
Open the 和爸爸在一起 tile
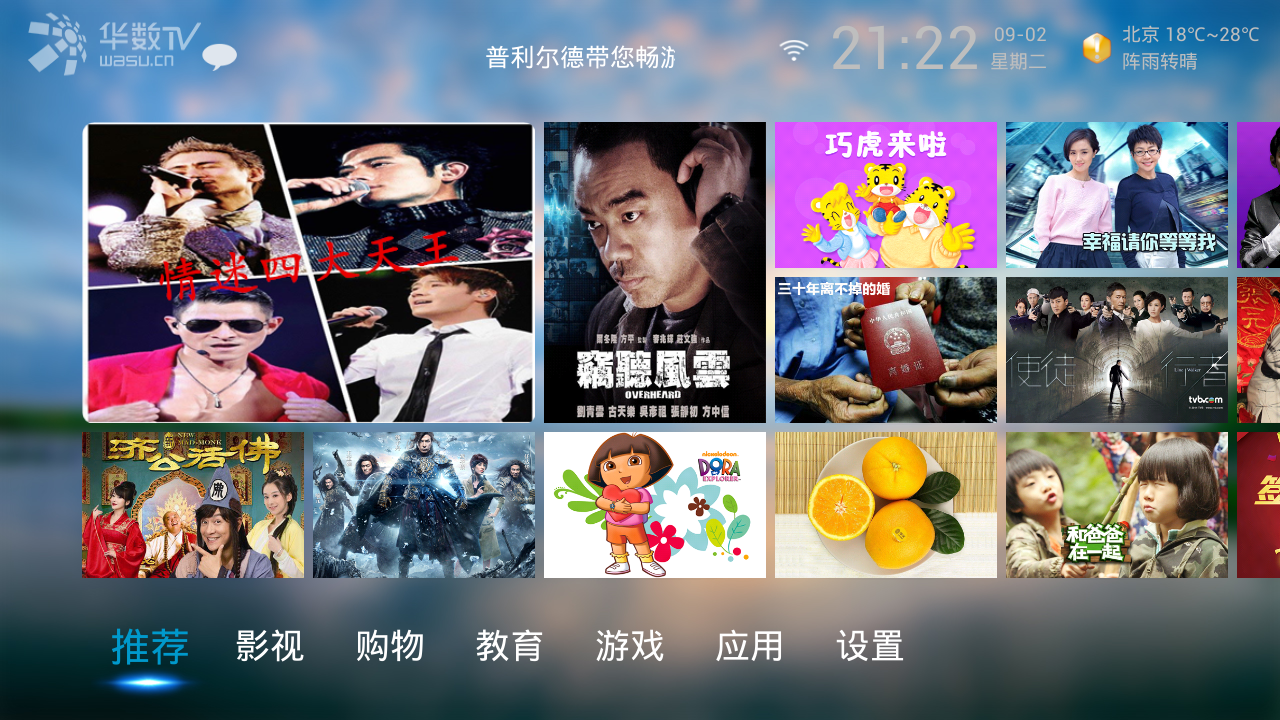[x=1116, y=505]
